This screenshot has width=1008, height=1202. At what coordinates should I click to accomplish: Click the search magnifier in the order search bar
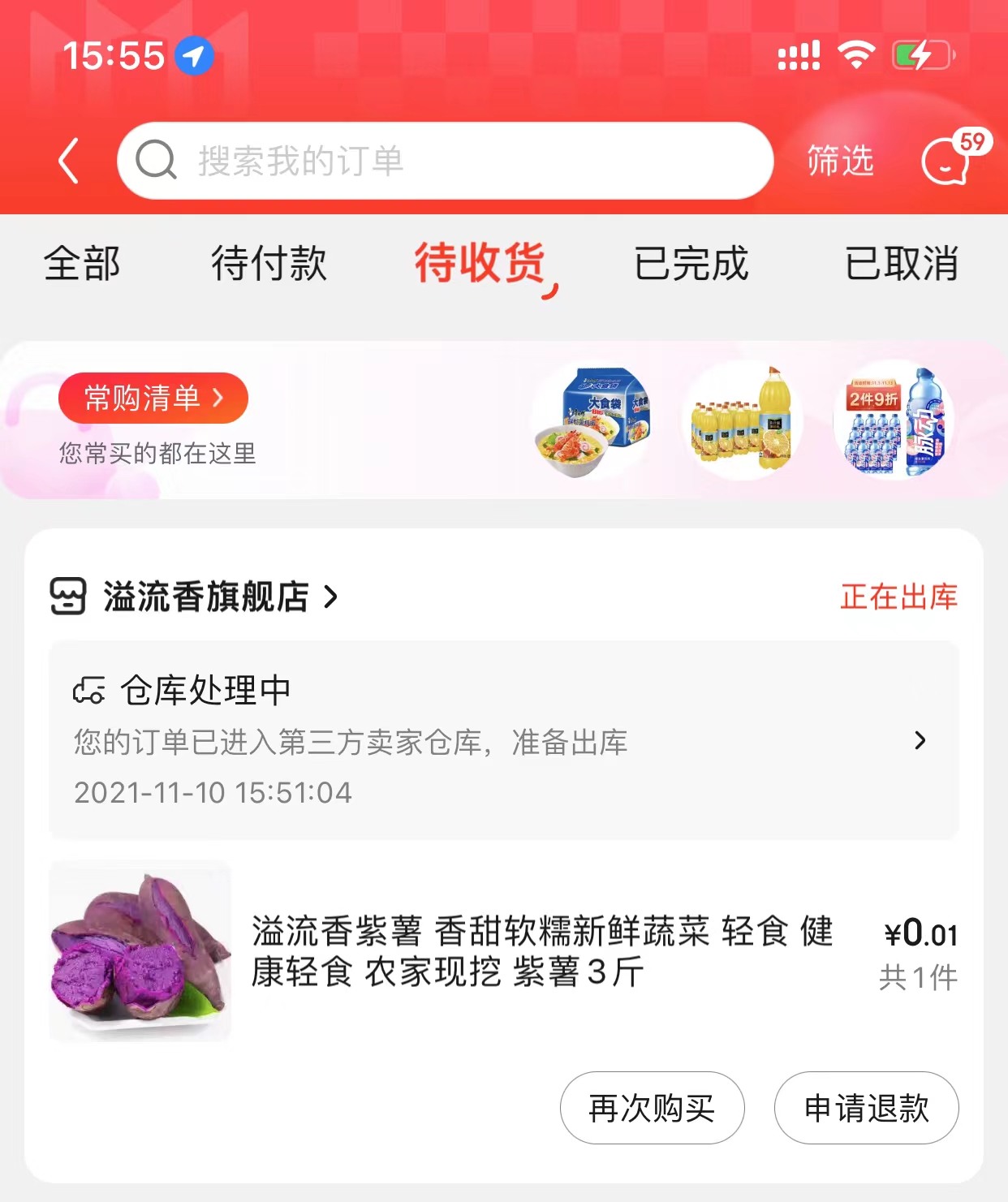pos(157,160)
